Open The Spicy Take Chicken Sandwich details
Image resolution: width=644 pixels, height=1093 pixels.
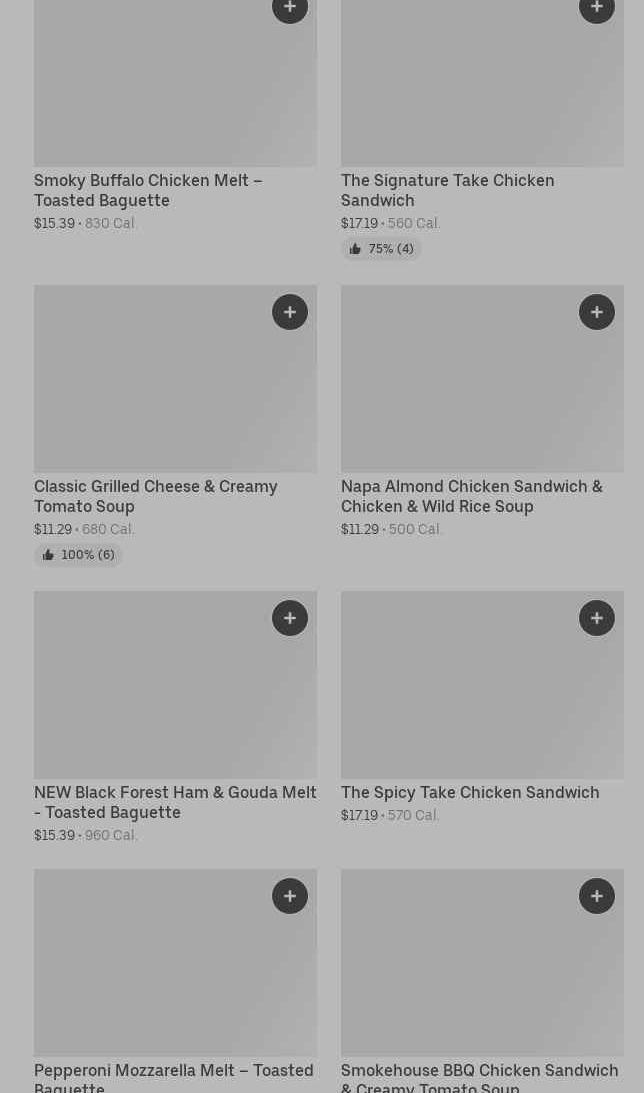pos(470,792)
